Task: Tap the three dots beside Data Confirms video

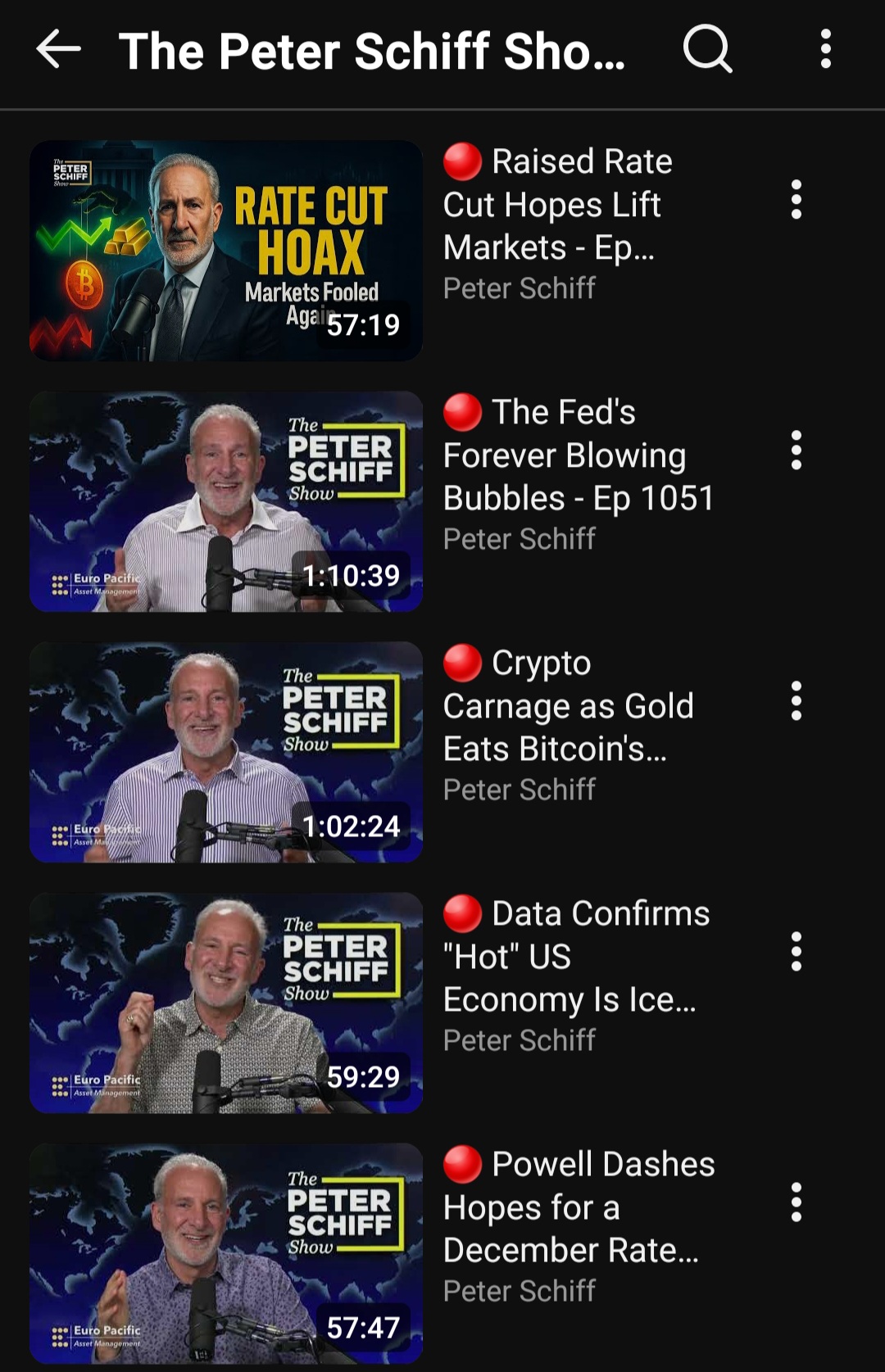Action: point(796,951)
